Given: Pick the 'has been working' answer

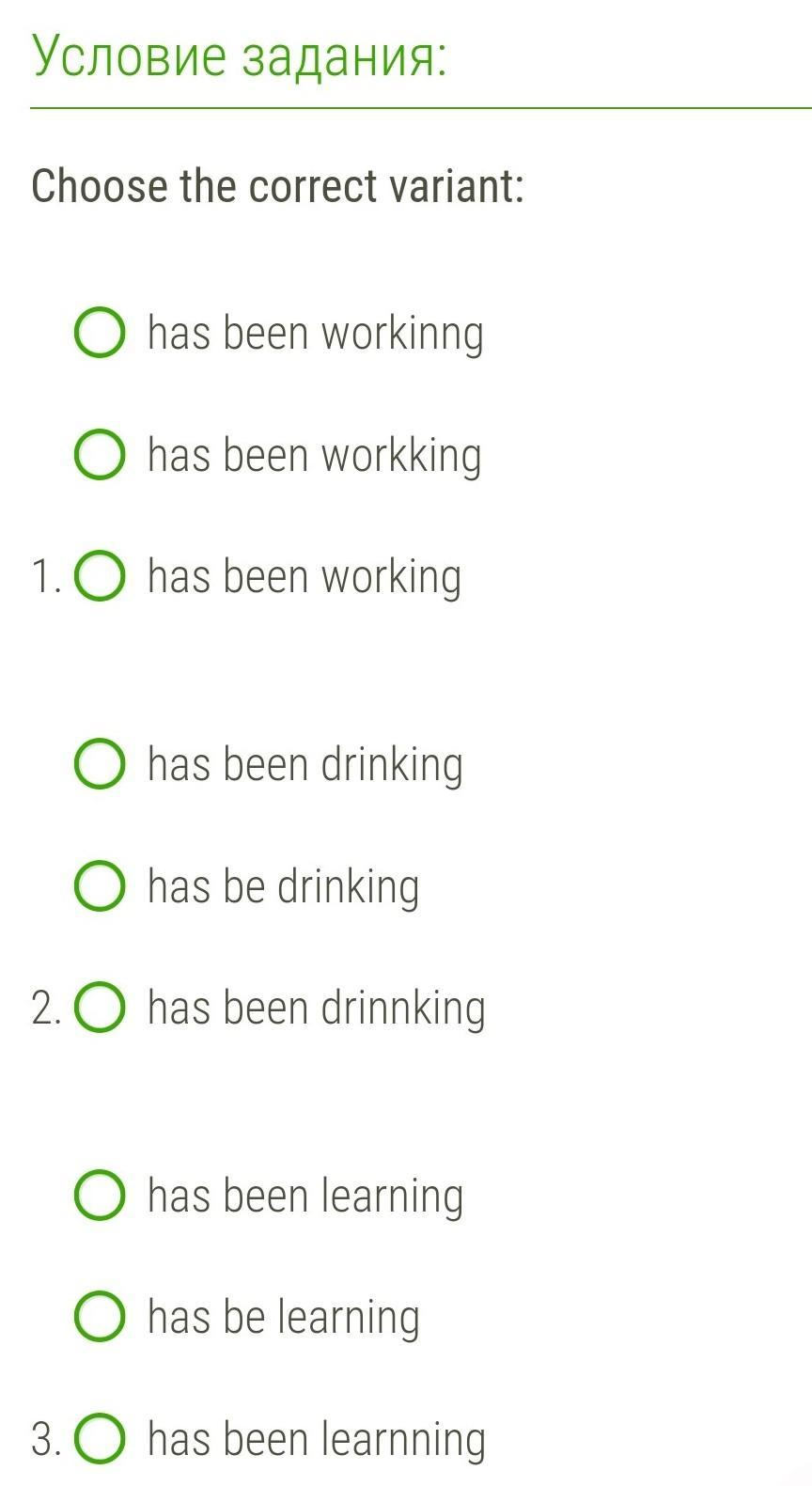Looking at the screenshot, I should point(100,576).
